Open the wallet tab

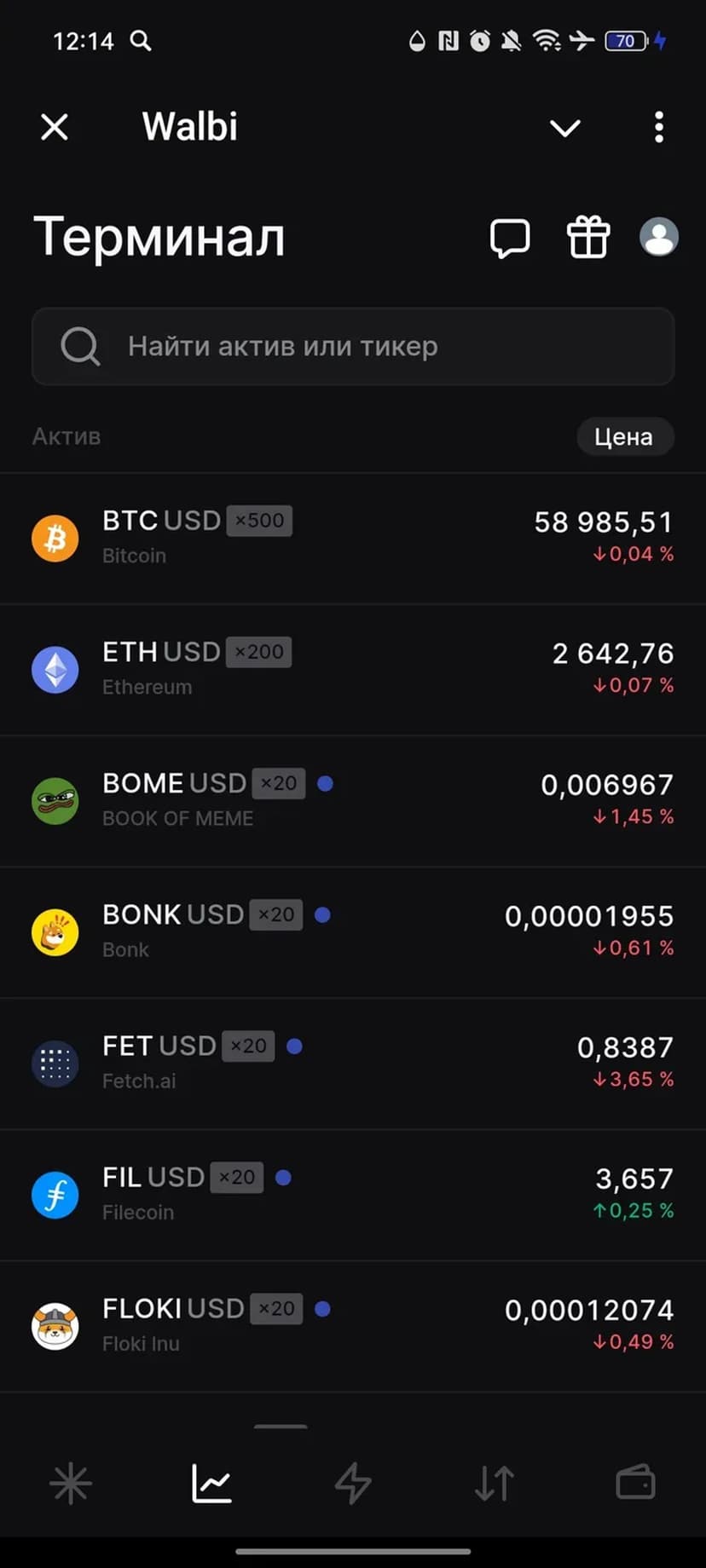pyautogui.click(x=635, y=1484)
